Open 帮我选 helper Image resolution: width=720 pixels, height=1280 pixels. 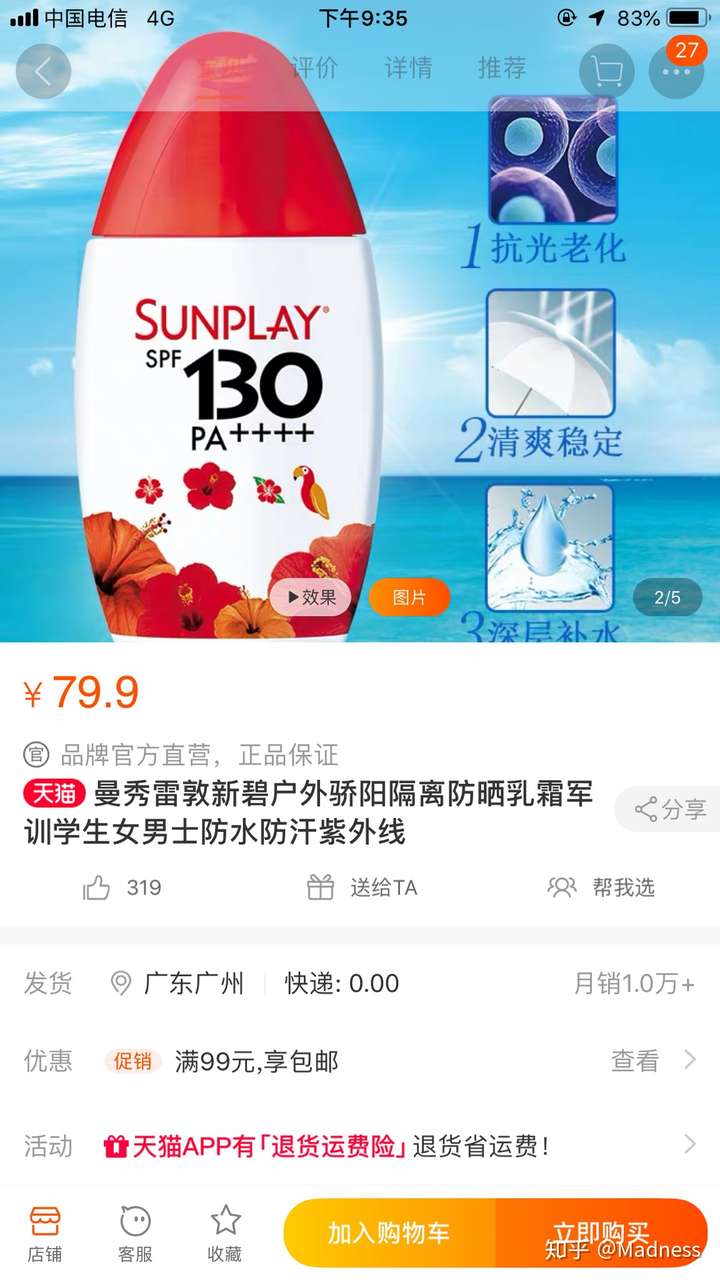click(602, 887)
